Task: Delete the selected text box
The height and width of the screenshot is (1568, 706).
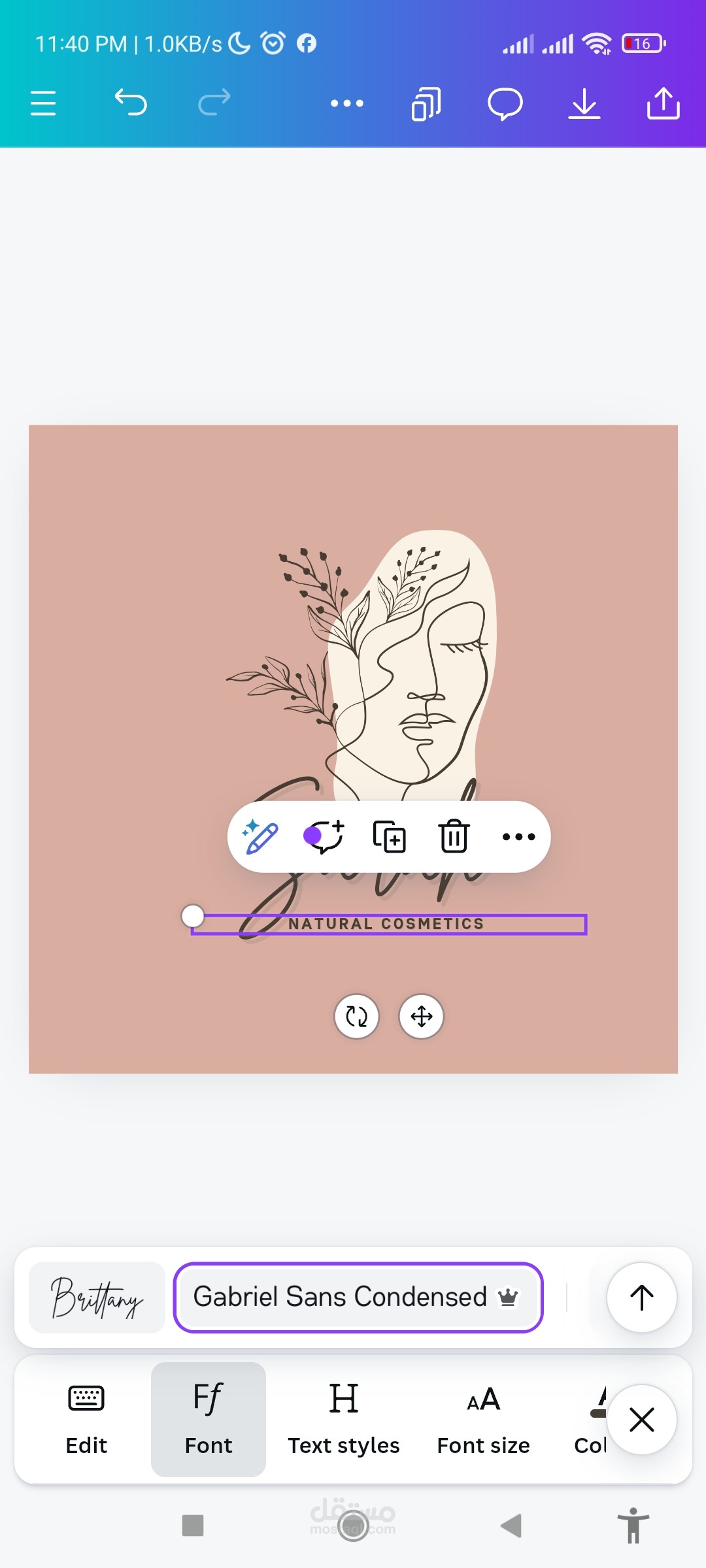Action: pyautogui.click(x=454, y=837)
